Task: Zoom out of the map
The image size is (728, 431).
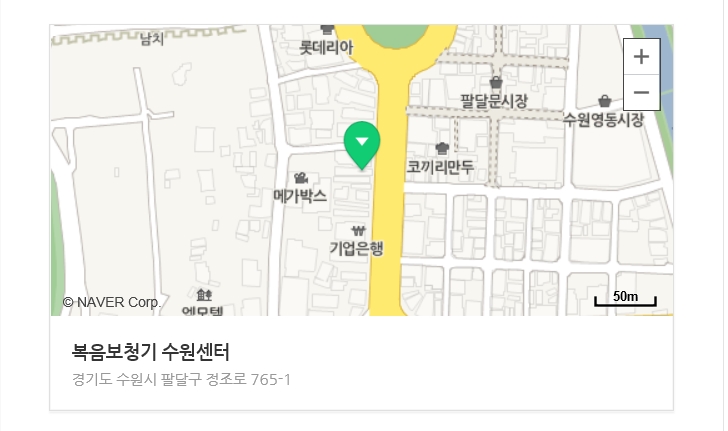Action: coord(641,93)
